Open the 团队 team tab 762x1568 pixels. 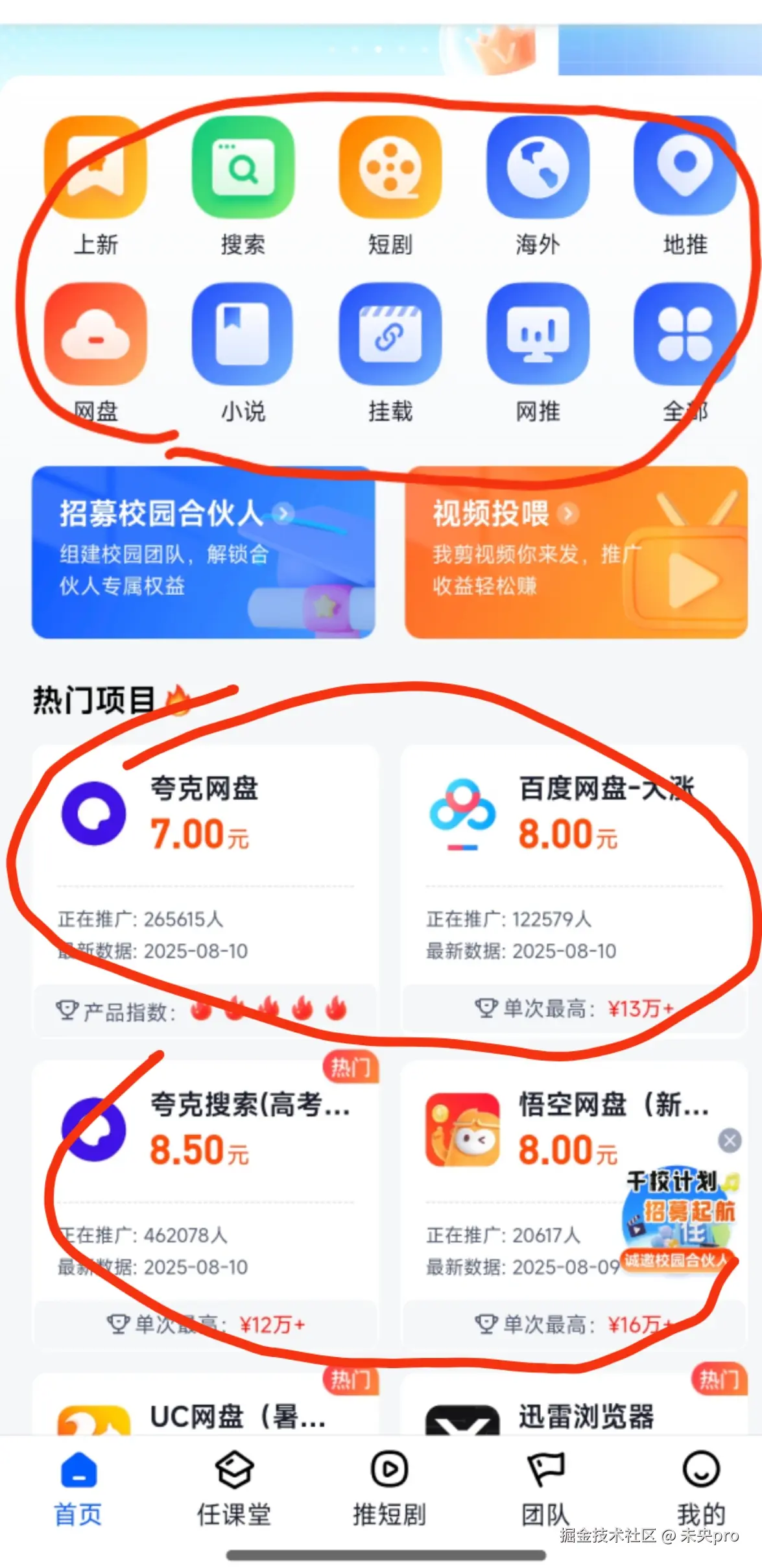click(x=542, y=1488)
